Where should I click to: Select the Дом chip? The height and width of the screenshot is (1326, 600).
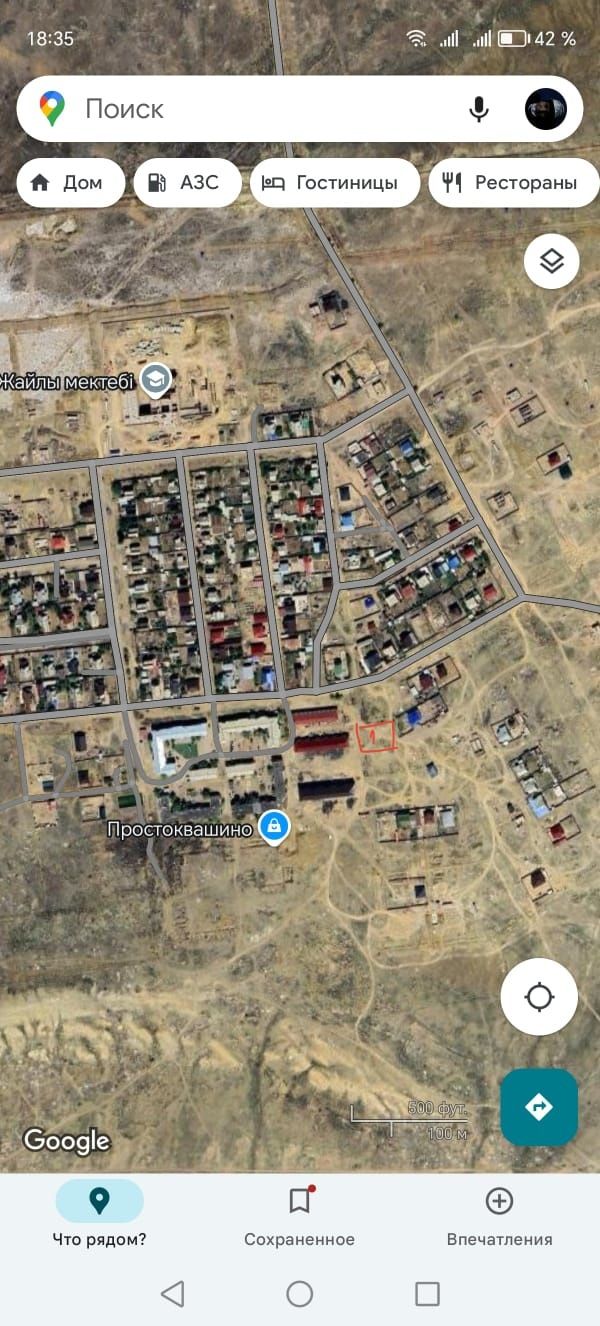(70, 183)
